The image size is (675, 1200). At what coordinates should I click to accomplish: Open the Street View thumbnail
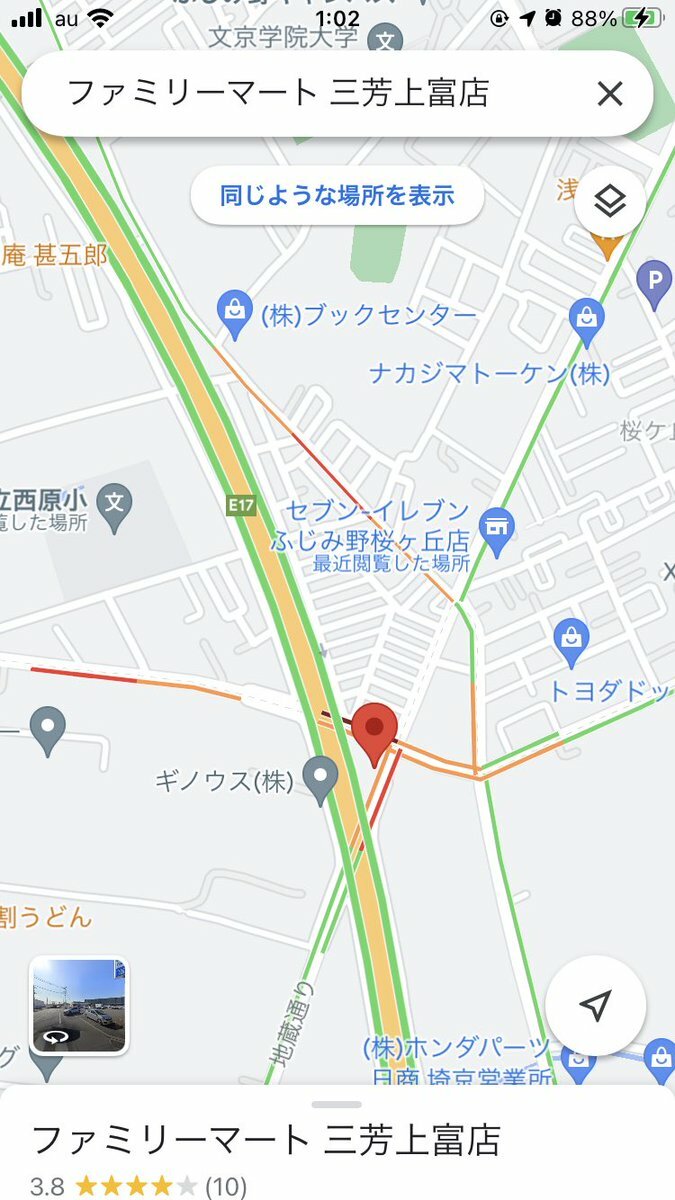click(79, 1004)
